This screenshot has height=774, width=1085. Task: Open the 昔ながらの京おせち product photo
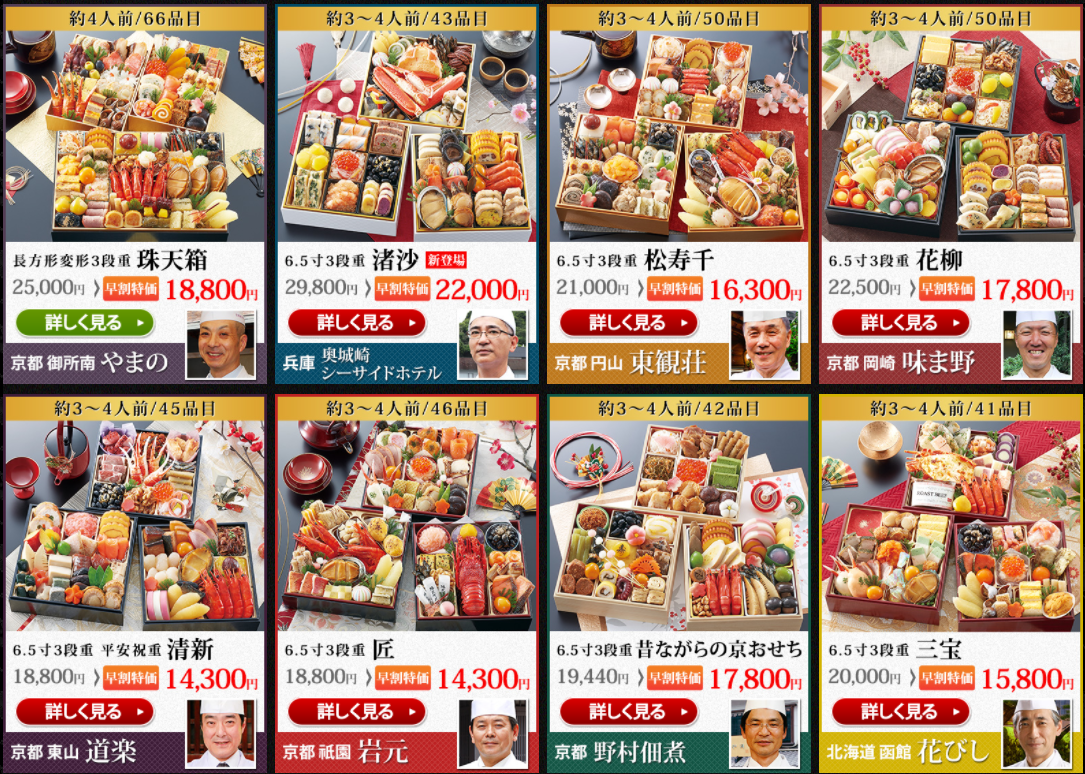tap(679, 526)
